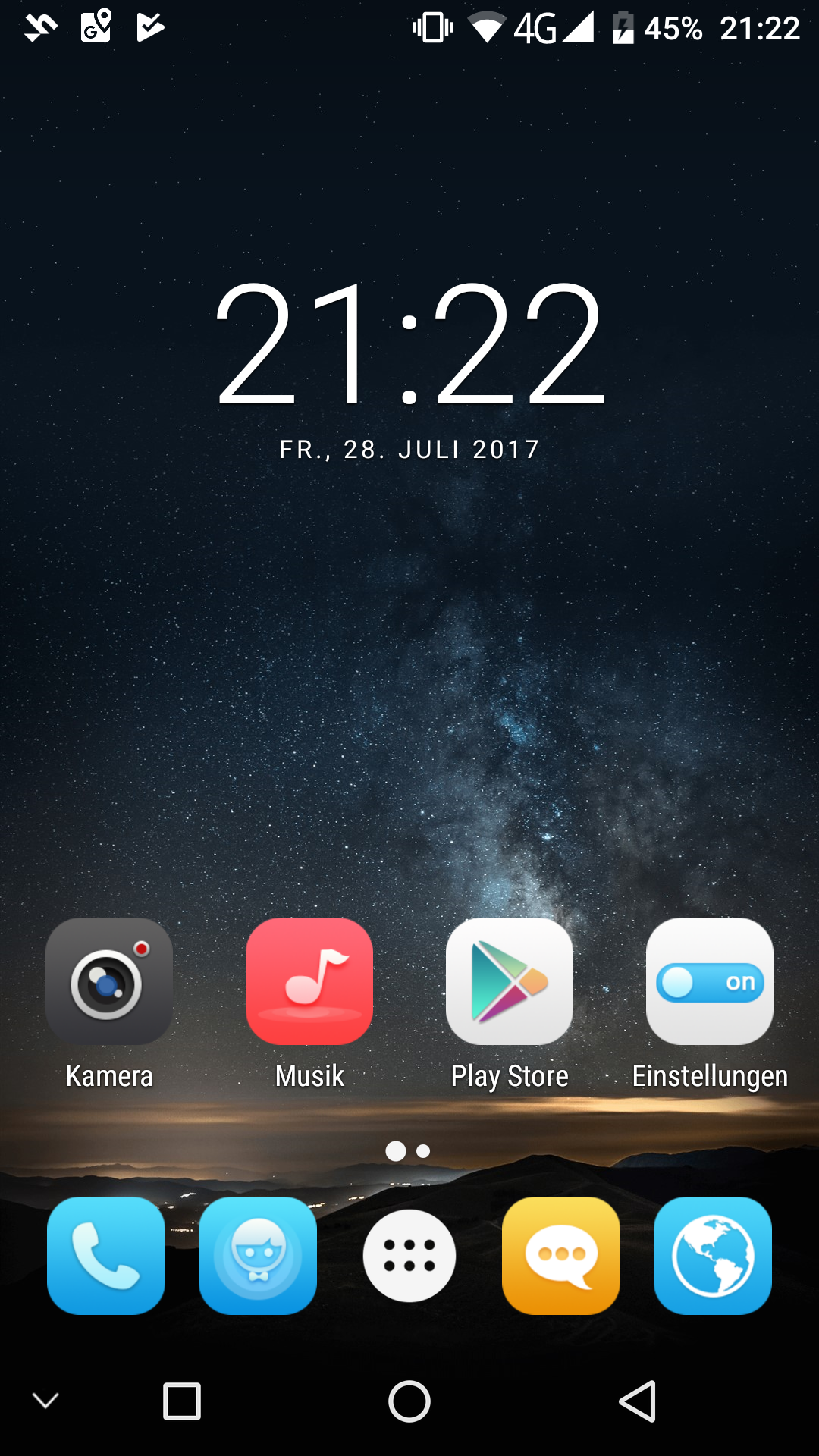Hide navigation bar with the down chevron
The width and height of the screenshot is (819, 1456).
click(45, 1401)
